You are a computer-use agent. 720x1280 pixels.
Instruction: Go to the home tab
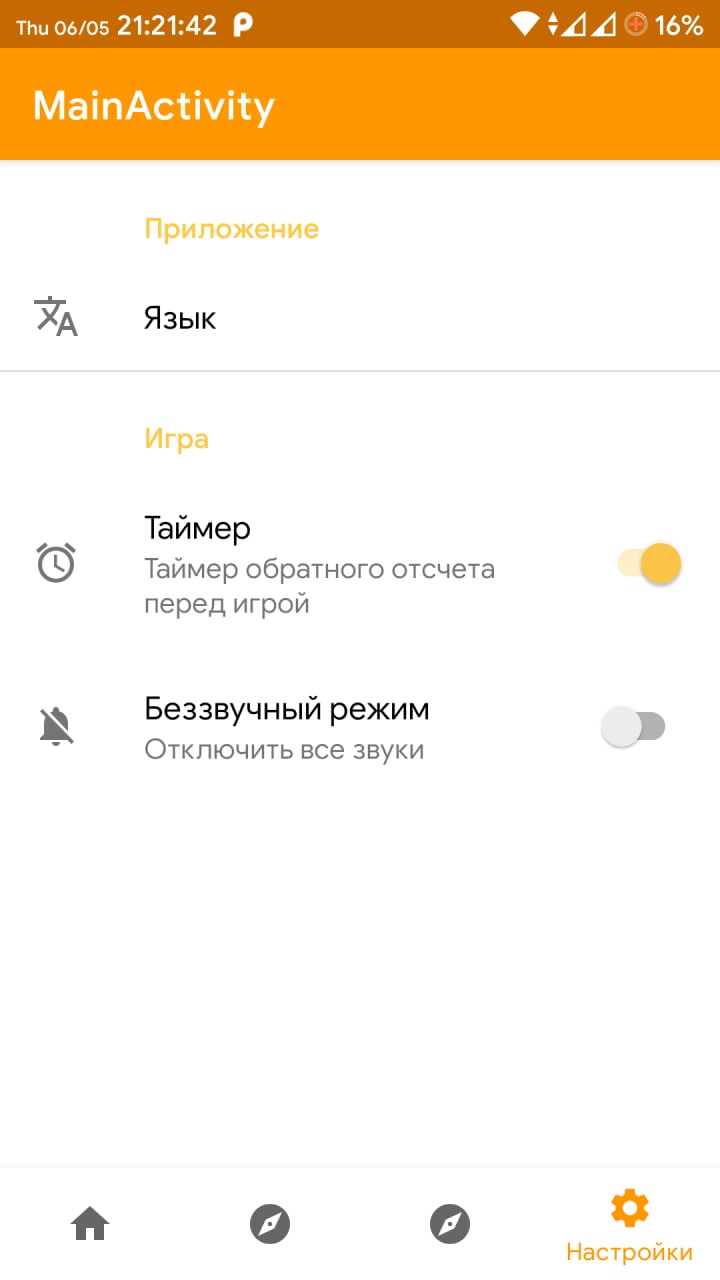point(90,1223)
